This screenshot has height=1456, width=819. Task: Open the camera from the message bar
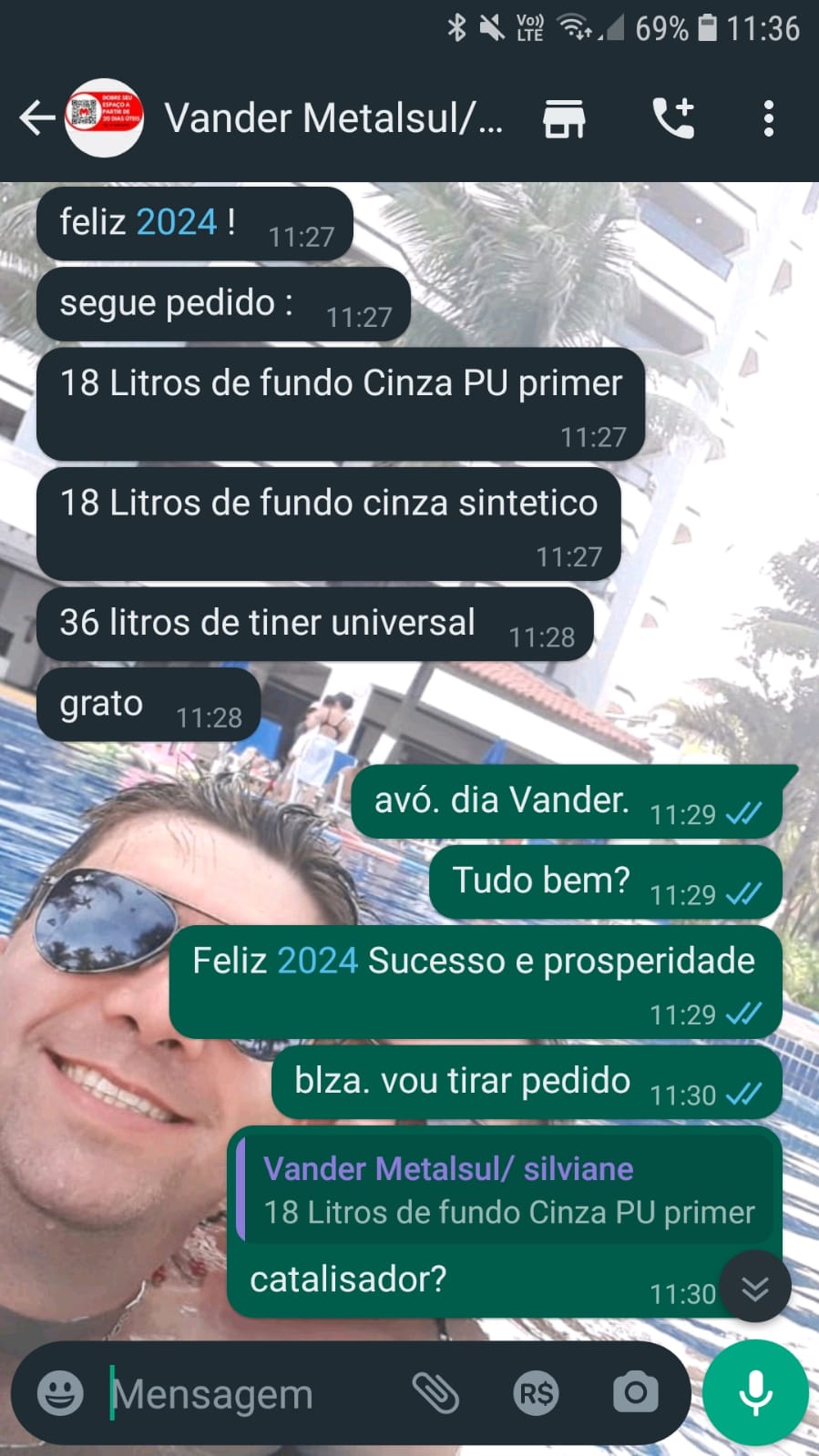[635, 1393]
